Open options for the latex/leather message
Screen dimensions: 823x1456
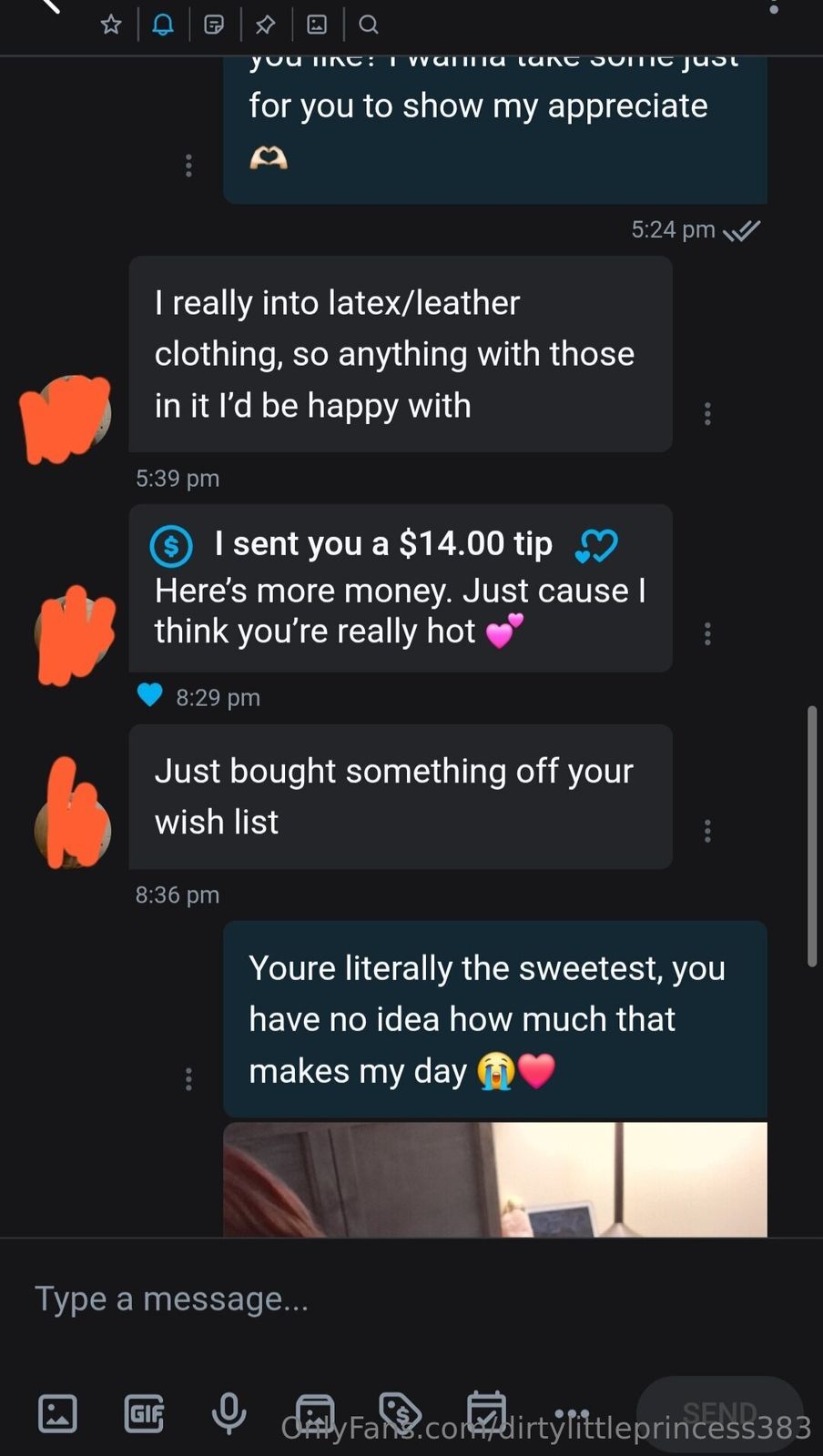(x=707, y=414)
